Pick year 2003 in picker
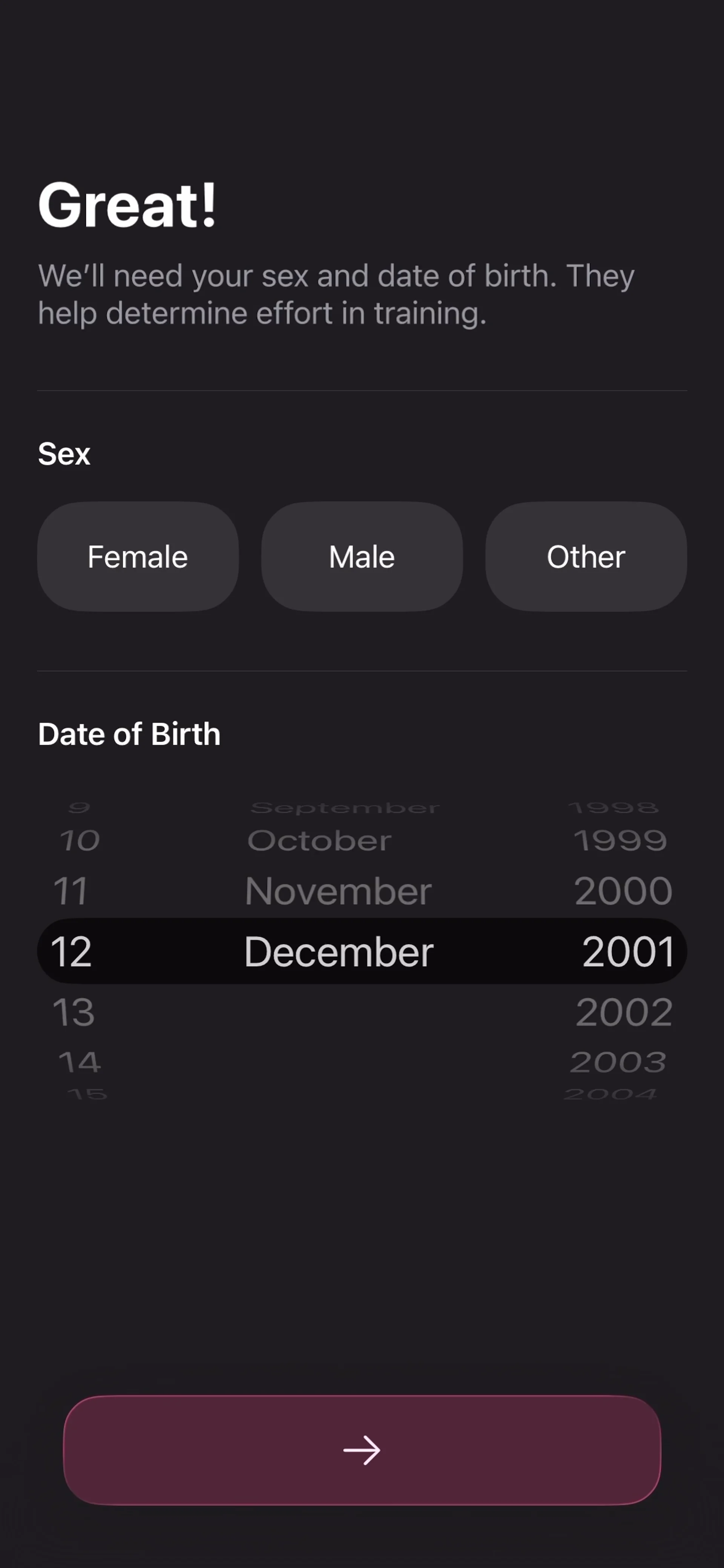This screenshot has height=1568, width=724. point(618,1063)
